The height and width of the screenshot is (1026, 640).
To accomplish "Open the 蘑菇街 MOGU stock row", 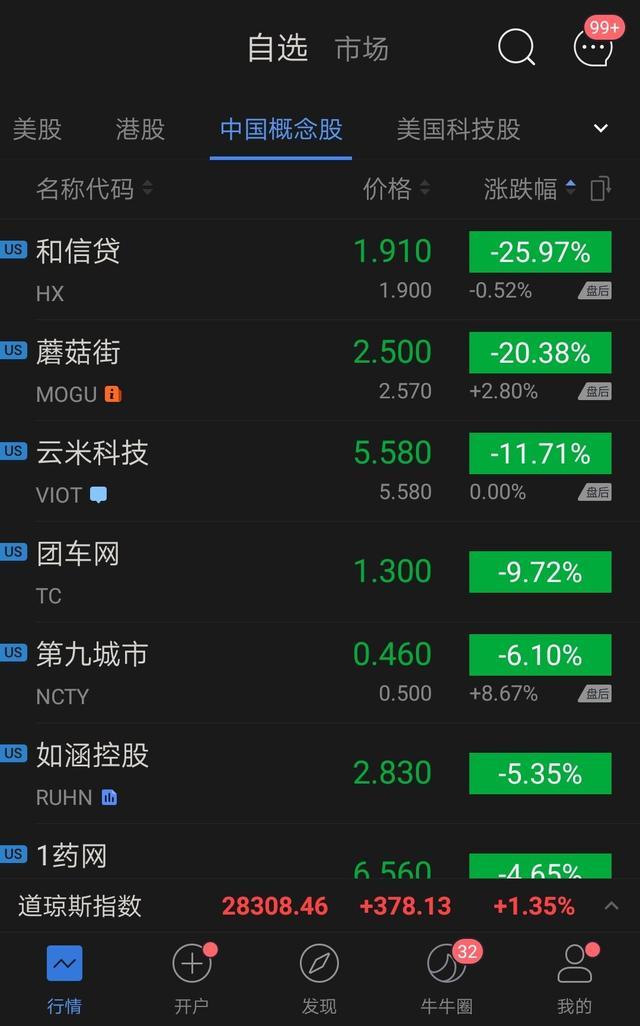I will (320, 370).
